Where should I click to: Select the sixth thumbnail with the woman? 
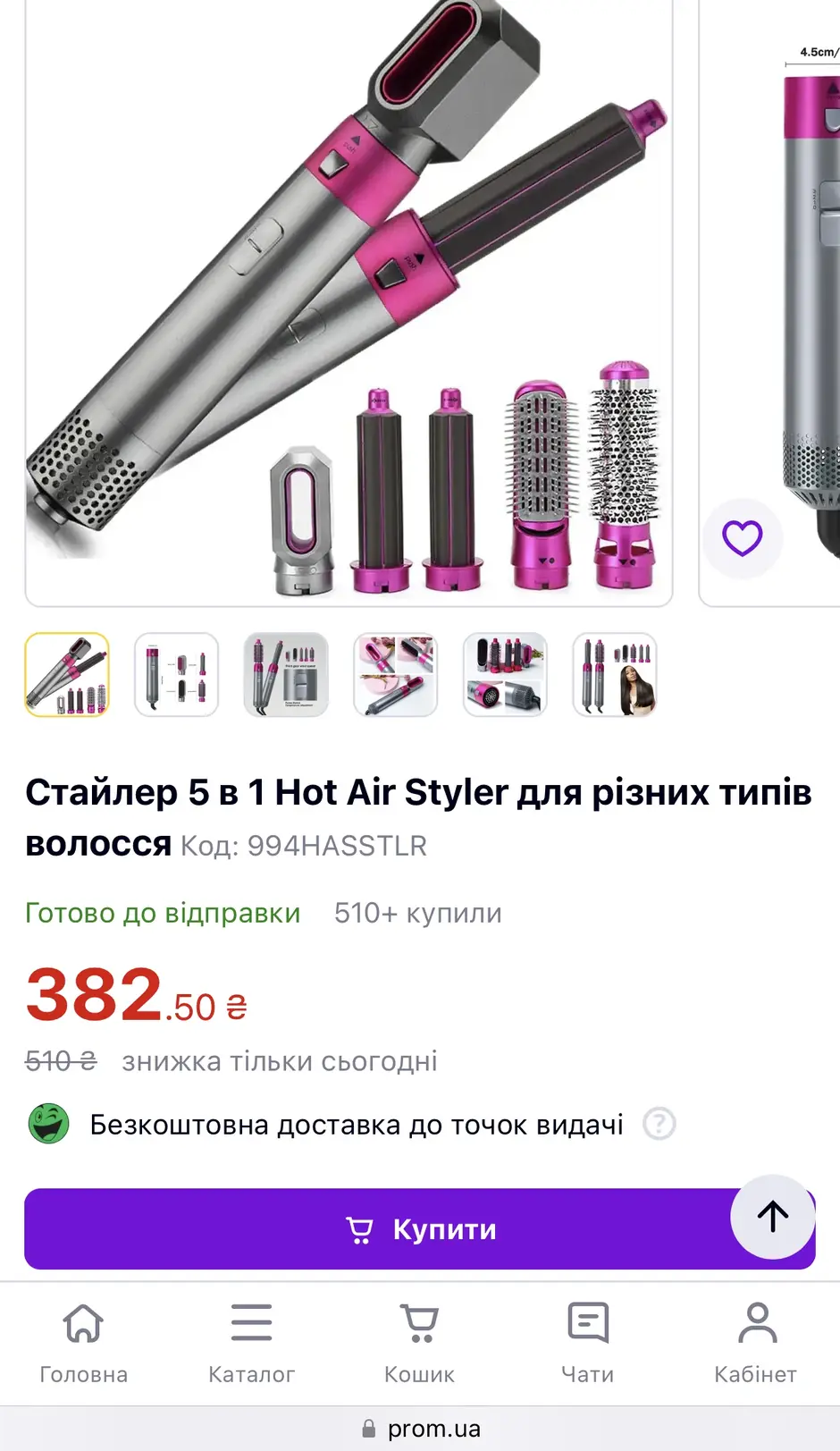[615, 675]
